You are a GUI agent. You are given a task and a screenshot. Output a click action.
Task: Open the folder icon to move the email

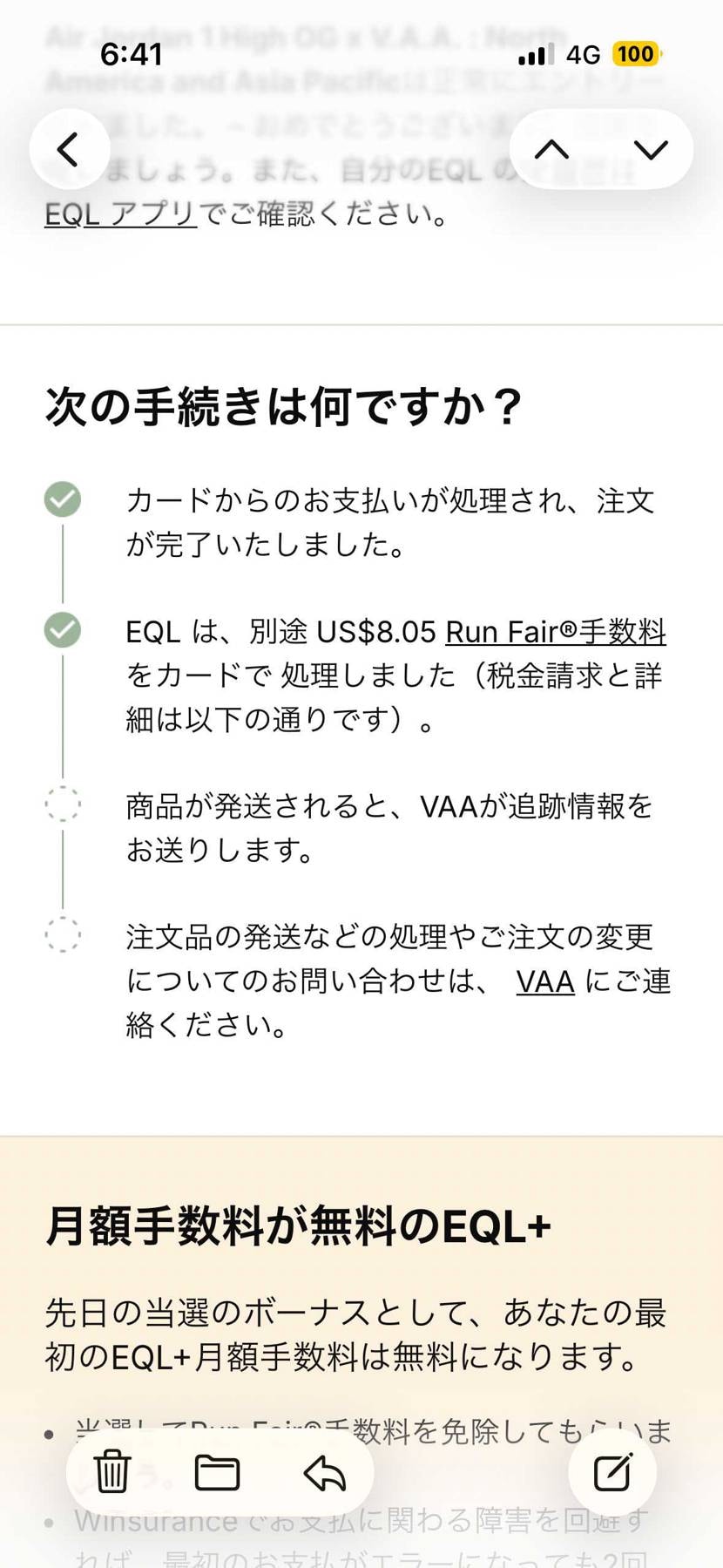[x=219, y=1471]
